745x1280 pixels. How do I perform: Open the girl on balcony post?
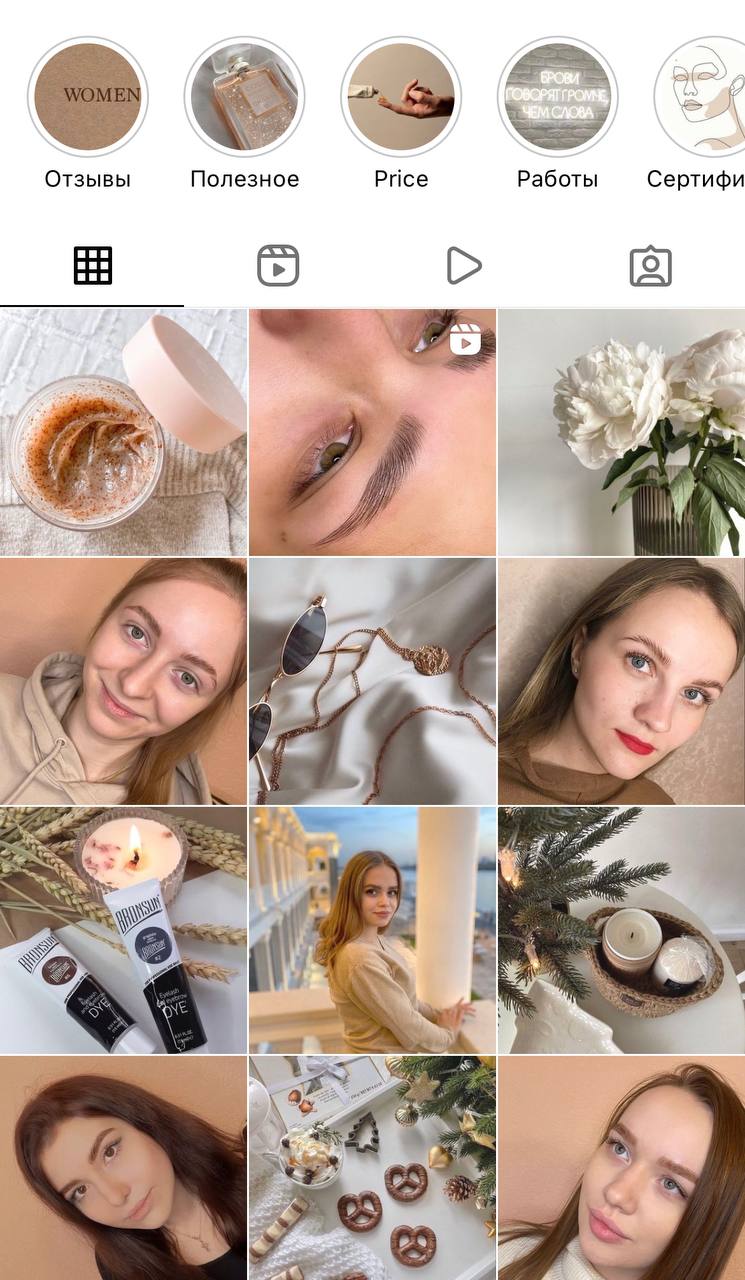click(x=372, y=930)
